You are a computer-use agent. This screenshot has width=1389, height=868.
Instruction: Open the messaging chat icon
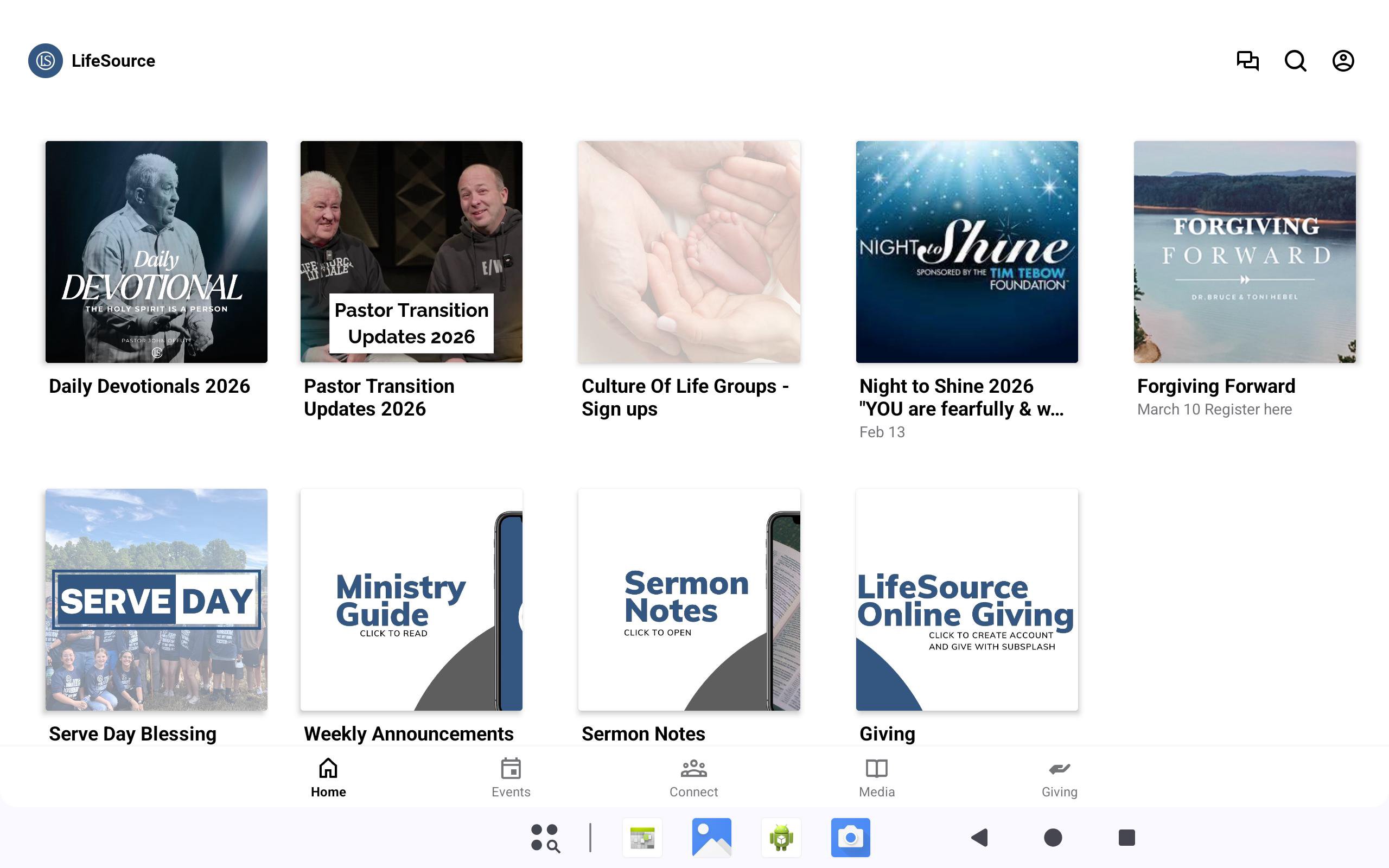click(x=1247, y=61)
